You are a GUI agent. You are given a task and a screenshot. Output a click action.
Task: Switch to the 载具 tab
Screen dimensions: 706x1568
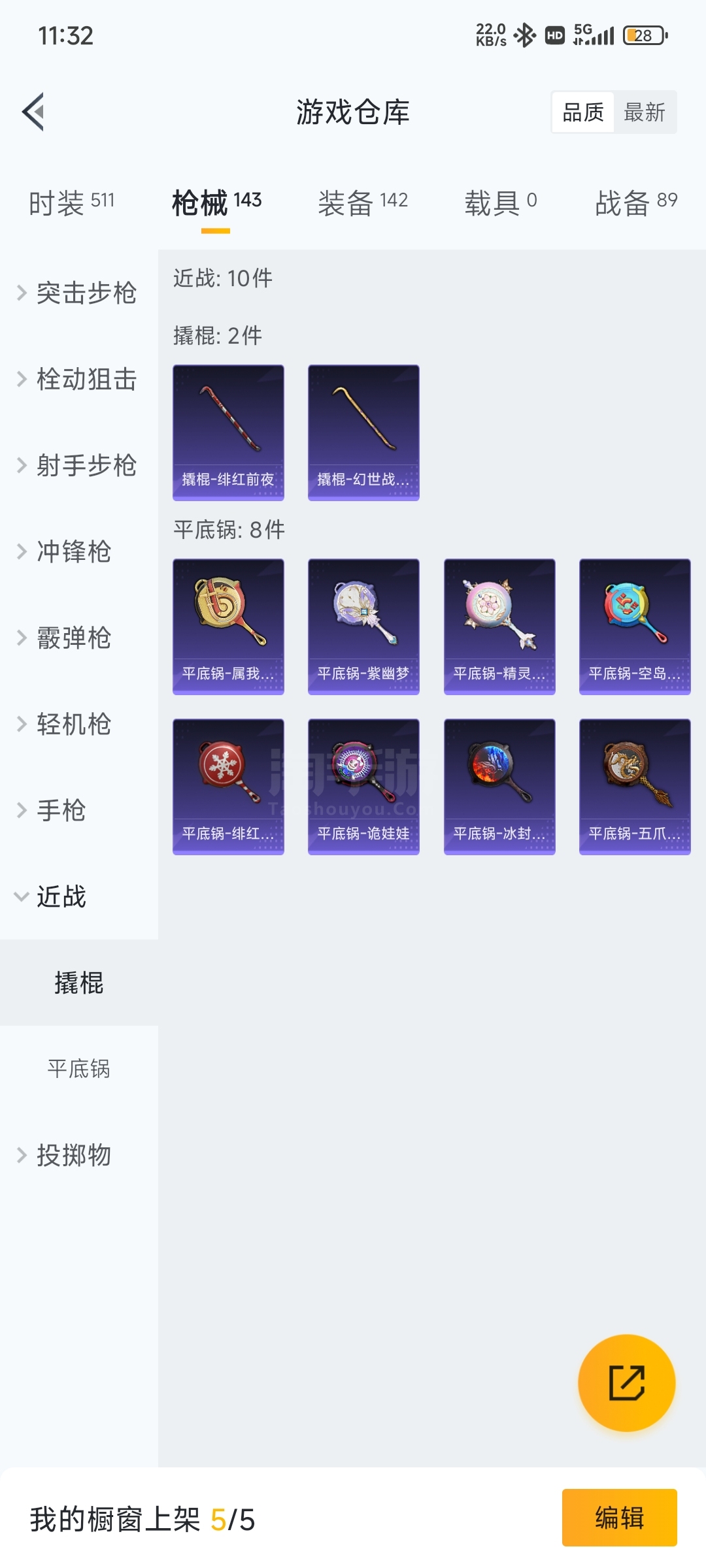click(501, 203)
